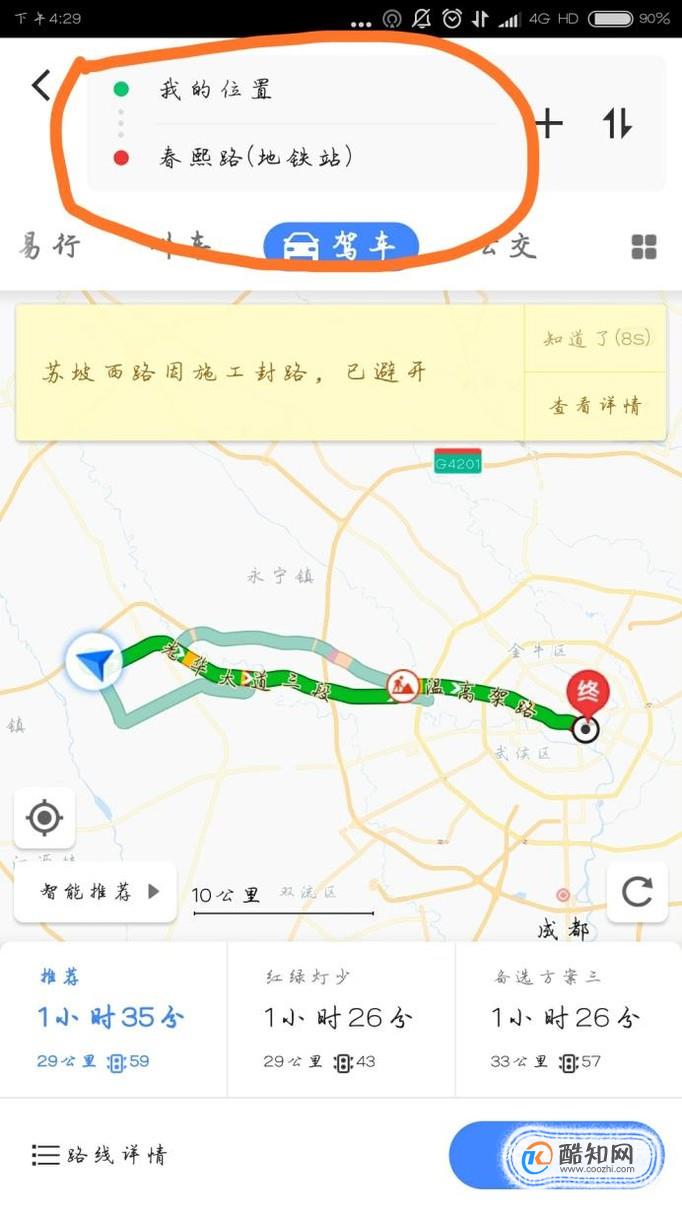
Task: Recenter map on my location
Action: tap(45, 819)
